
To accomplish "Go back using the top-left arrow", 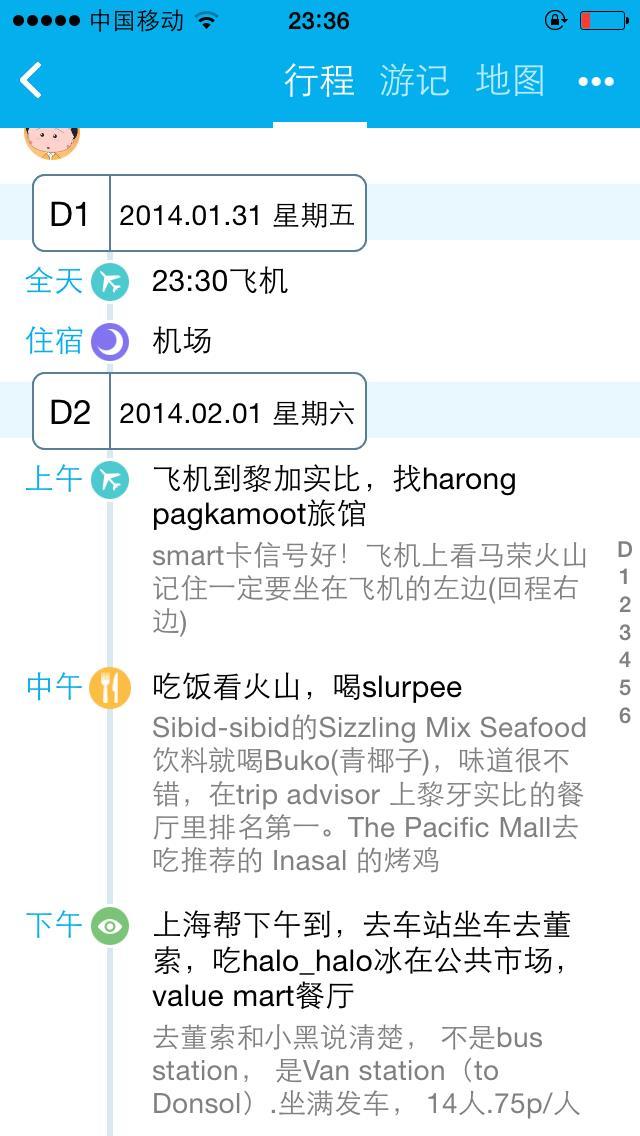I will (x=32, y=80).
